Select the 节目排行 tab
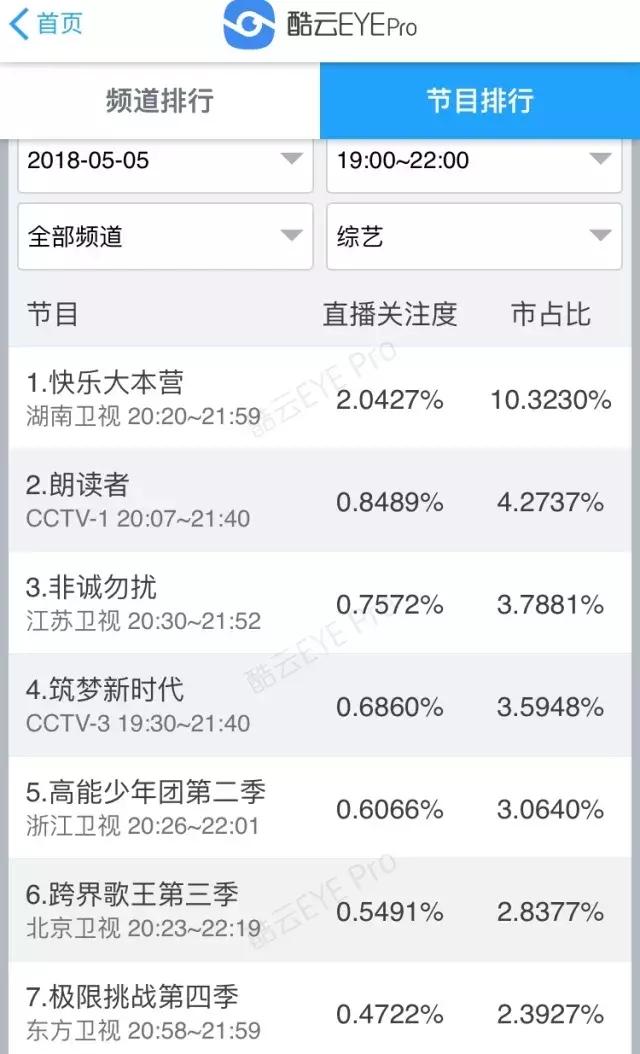This screenshot has height=1054, width=640. coord(480,100)
